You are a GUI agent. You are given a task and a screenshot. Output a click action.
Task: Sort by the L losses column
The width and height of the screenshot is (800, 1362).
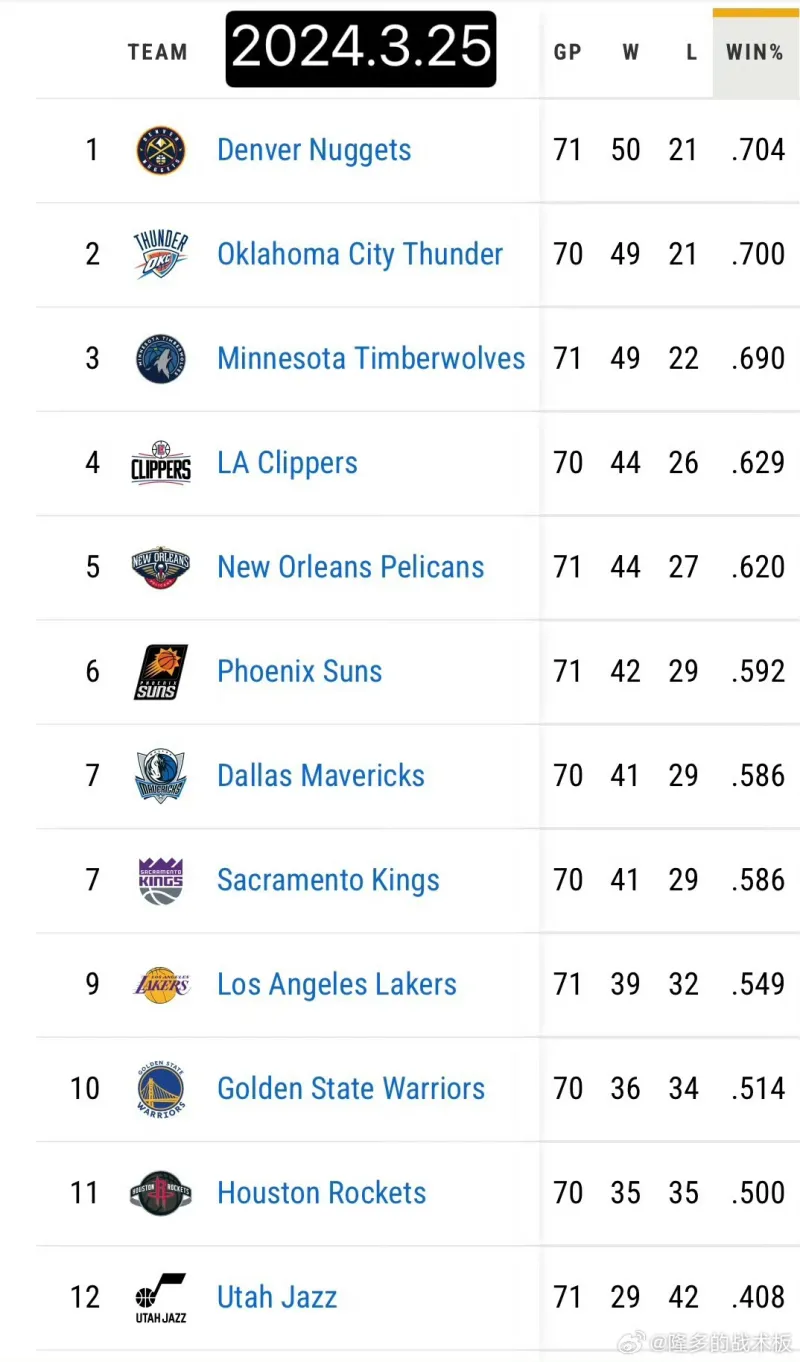pyautogui.click(x=691, y=53)
